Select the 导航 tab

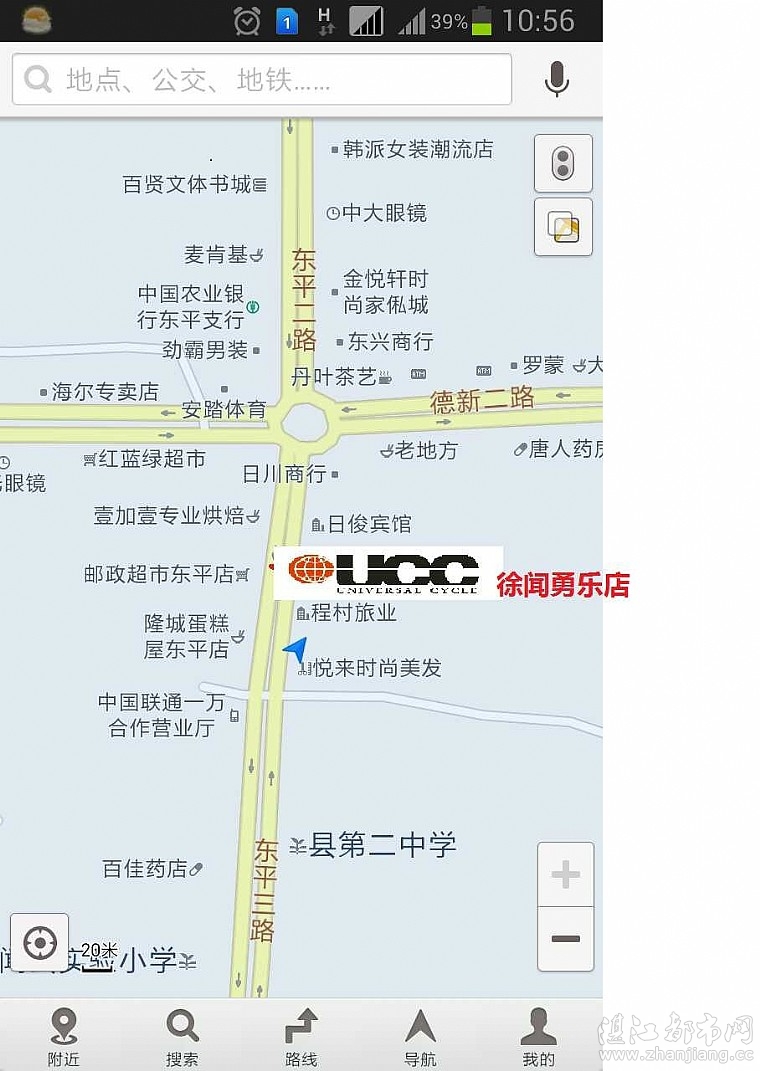(x=420, y=1037)
